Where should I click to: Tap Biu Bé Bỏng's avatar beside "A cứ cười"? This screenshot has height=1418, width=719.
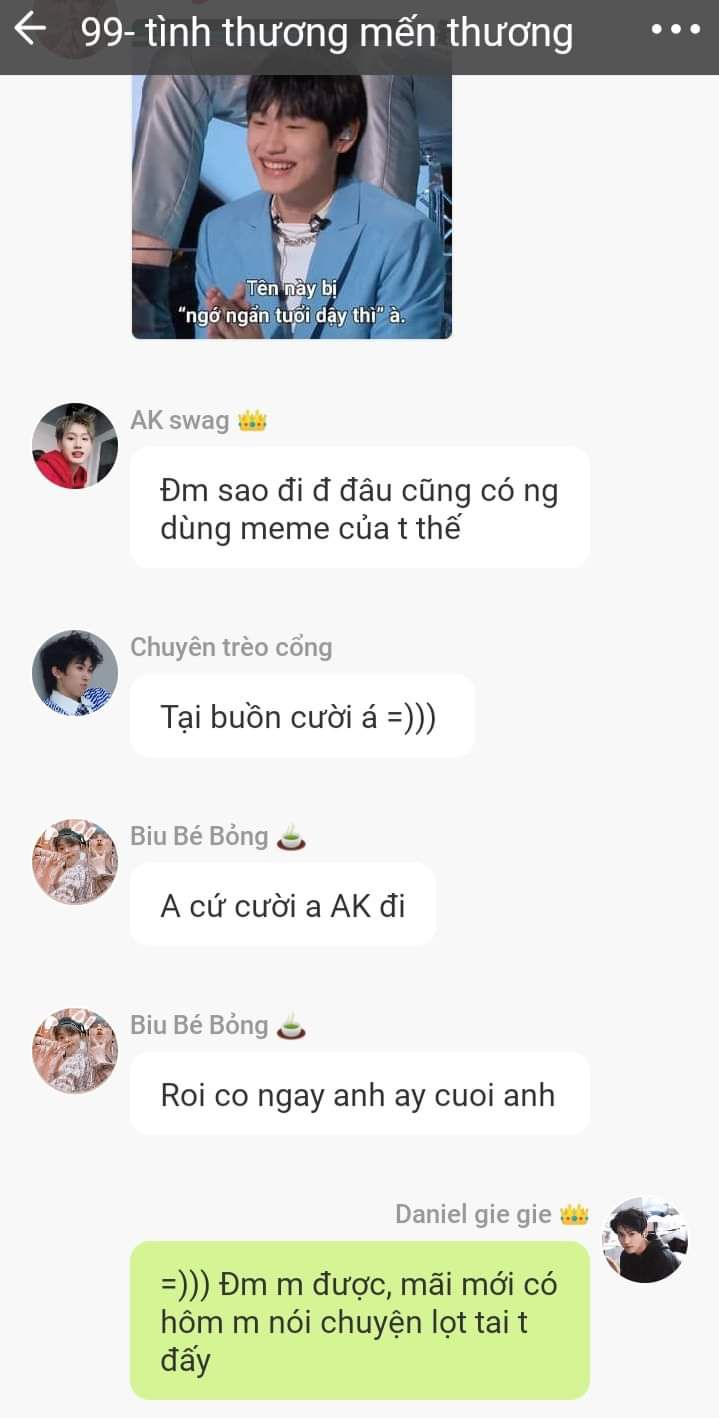pyautogui.click(x=75, y=862)
